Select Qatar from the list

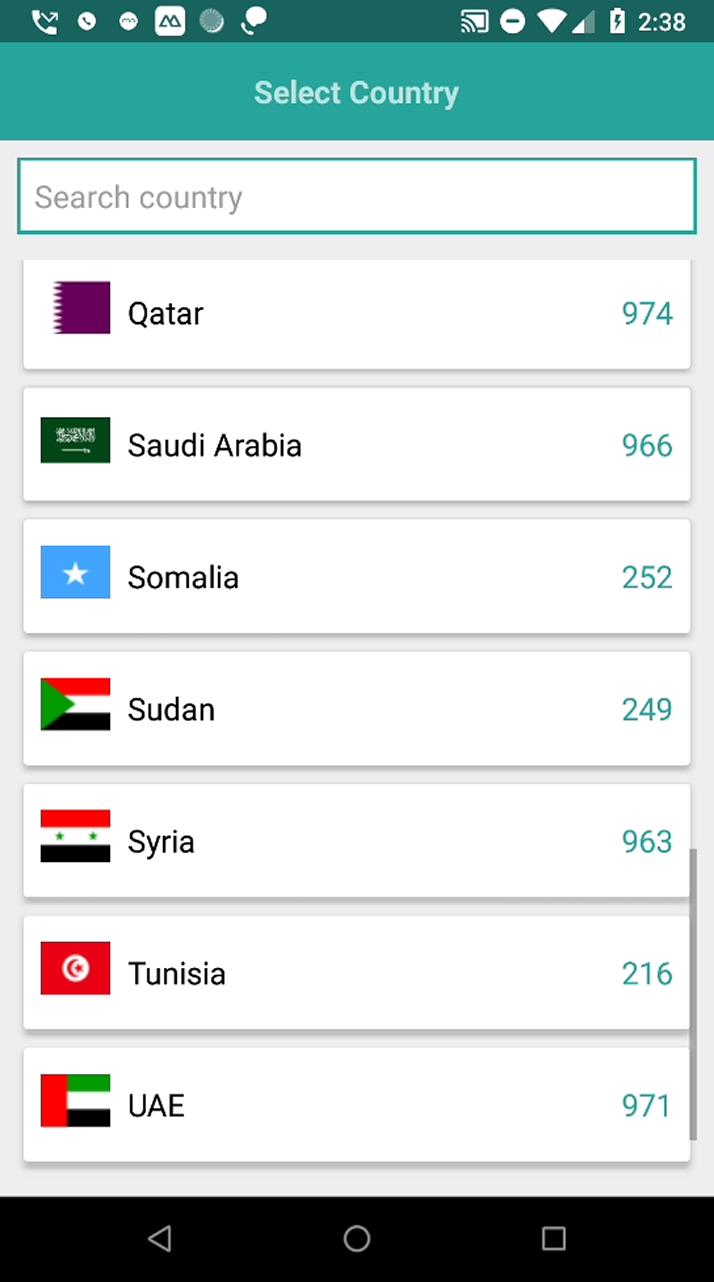pos(357,313)
